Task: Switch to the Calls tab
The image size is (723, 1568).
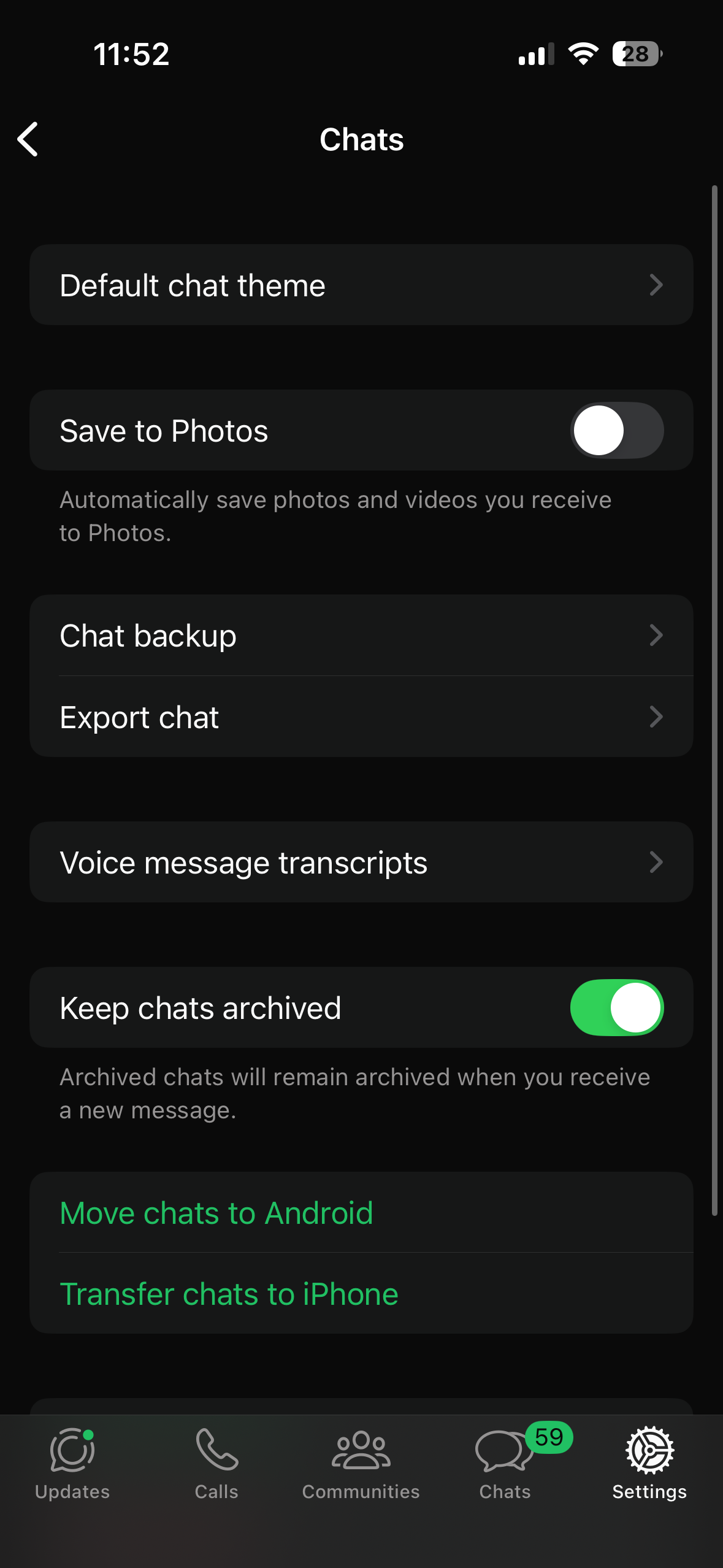Action: pos(216,1464)
